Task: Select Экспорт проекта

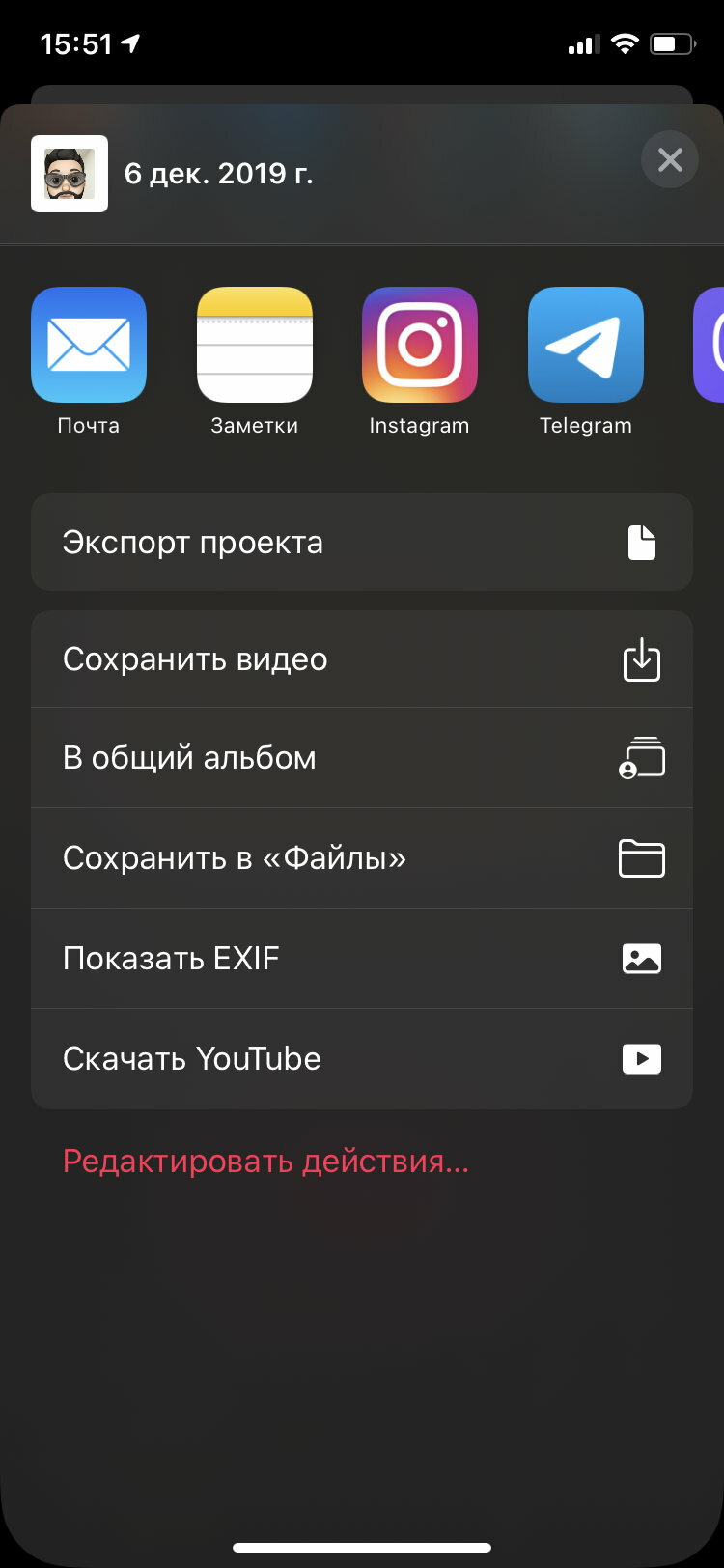Action: tap(362, 543)
